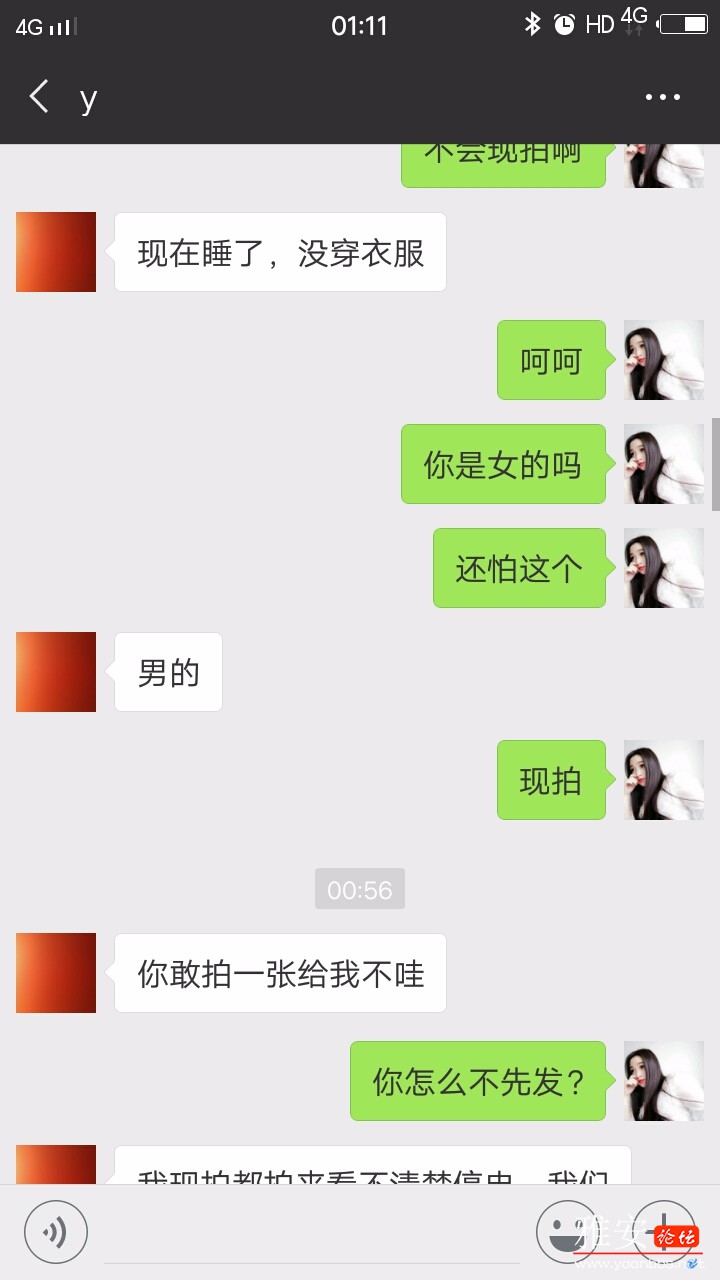This screenshot has height=1280, width=720.
Task: Open the emoji sticker panel
Action: point(567,1232)
